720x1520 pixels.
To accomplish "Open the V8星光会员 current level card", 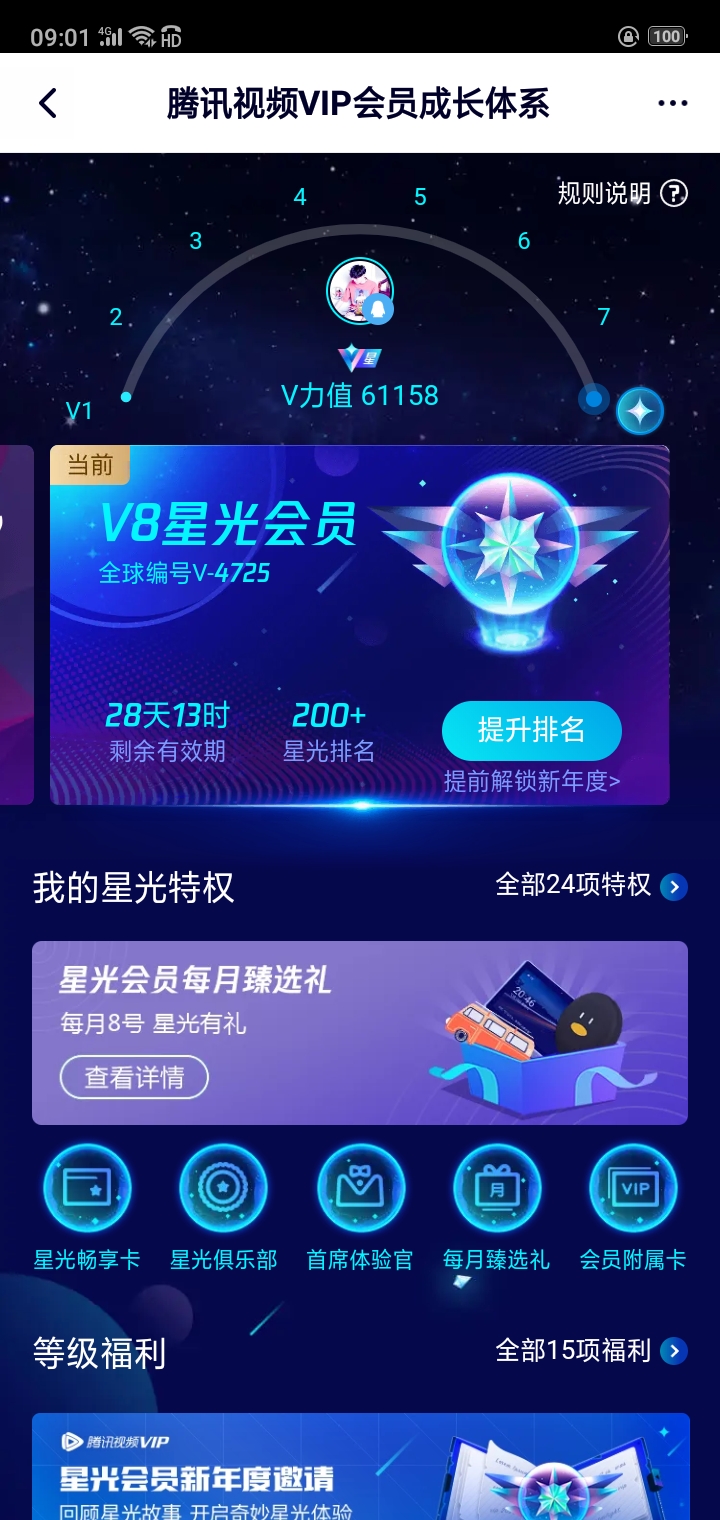I will click(360, 625).
